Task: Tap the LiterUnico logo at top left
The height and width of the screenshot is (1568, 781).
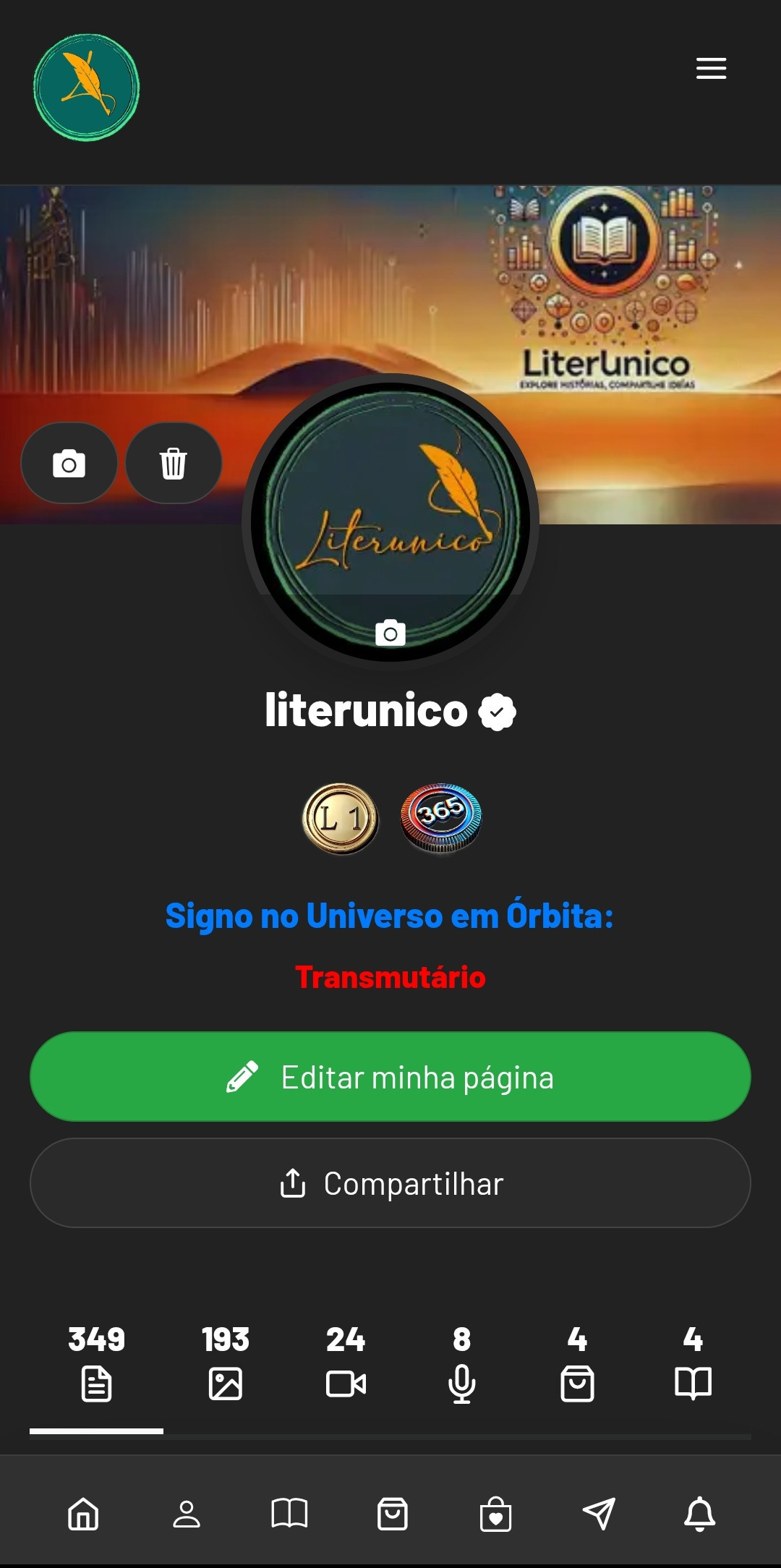Action: click(86, 86)
